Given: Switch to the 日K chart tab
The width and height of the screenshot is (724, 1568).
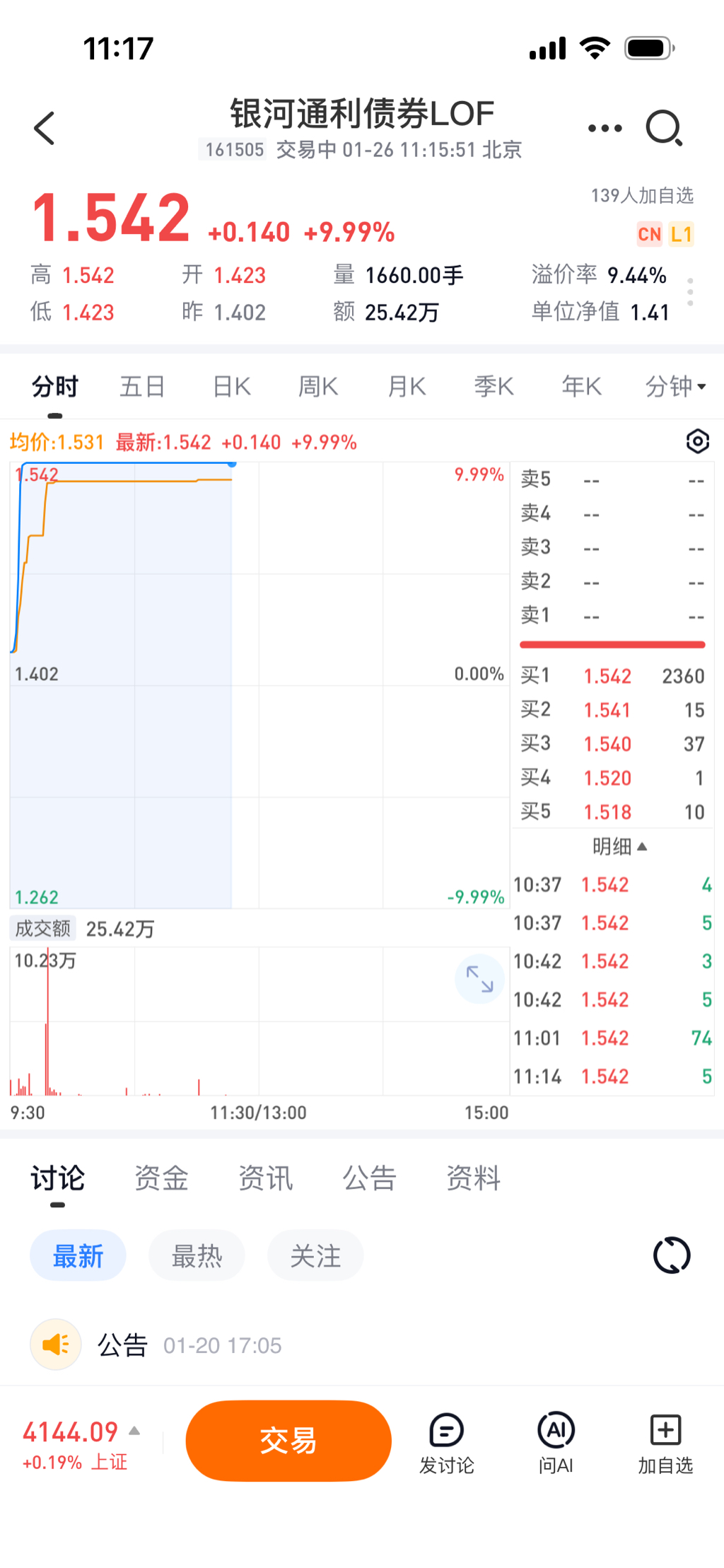Looking at the screenshot, I should pyautogui.click(x=232, y=387).
